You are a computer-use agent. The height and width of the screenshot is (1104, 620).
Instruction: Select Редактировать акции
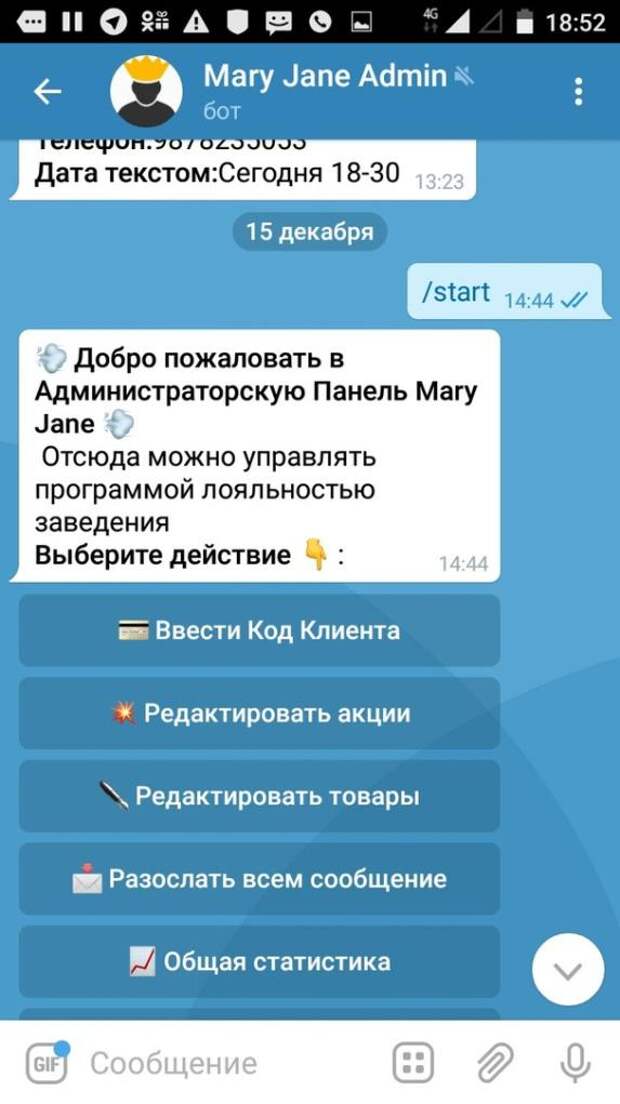click(259, 714)
